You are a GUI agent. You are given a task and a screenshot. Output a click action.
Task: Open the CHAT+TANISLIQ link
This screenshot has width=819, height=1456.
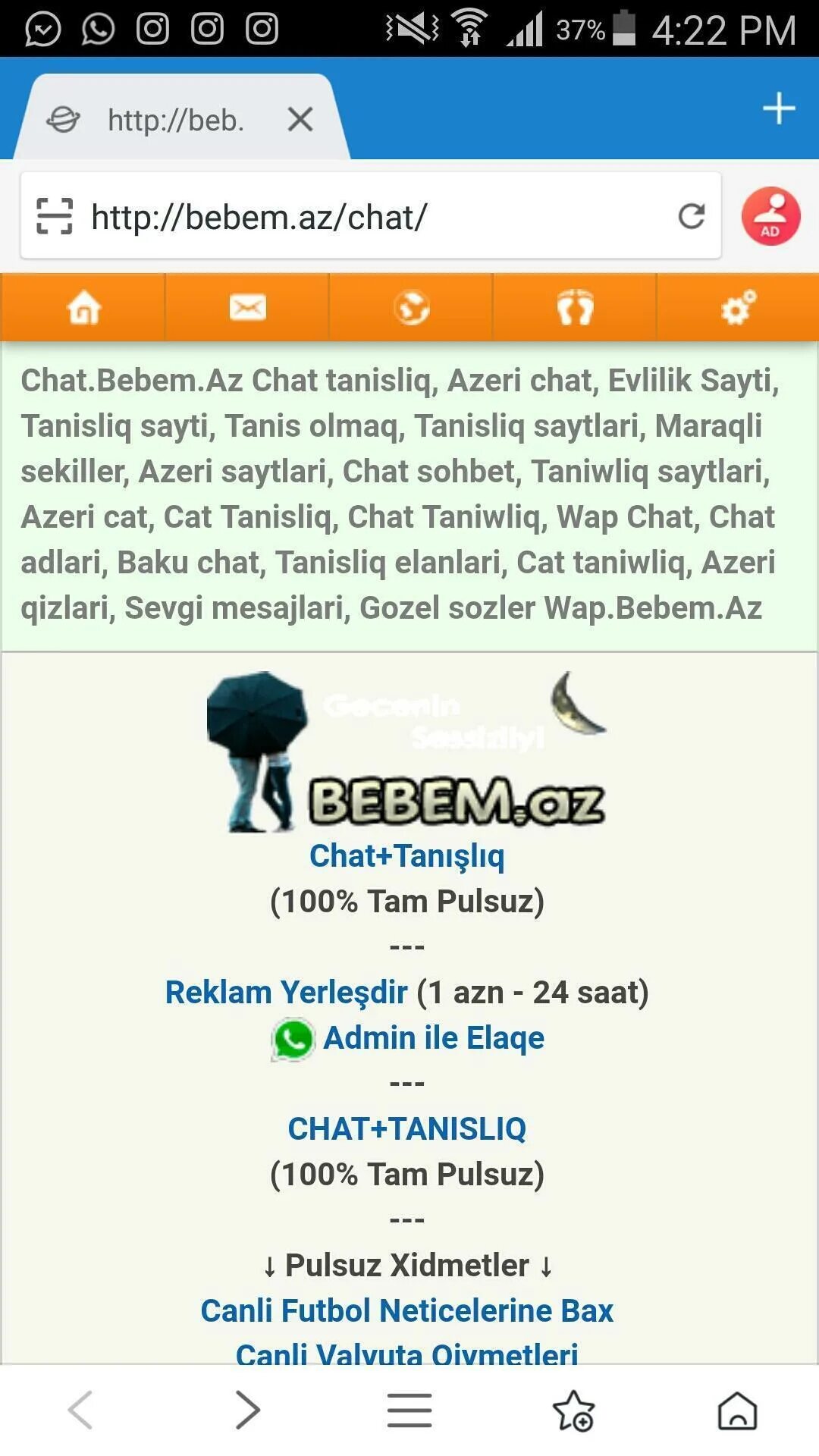click(407, 1128)
